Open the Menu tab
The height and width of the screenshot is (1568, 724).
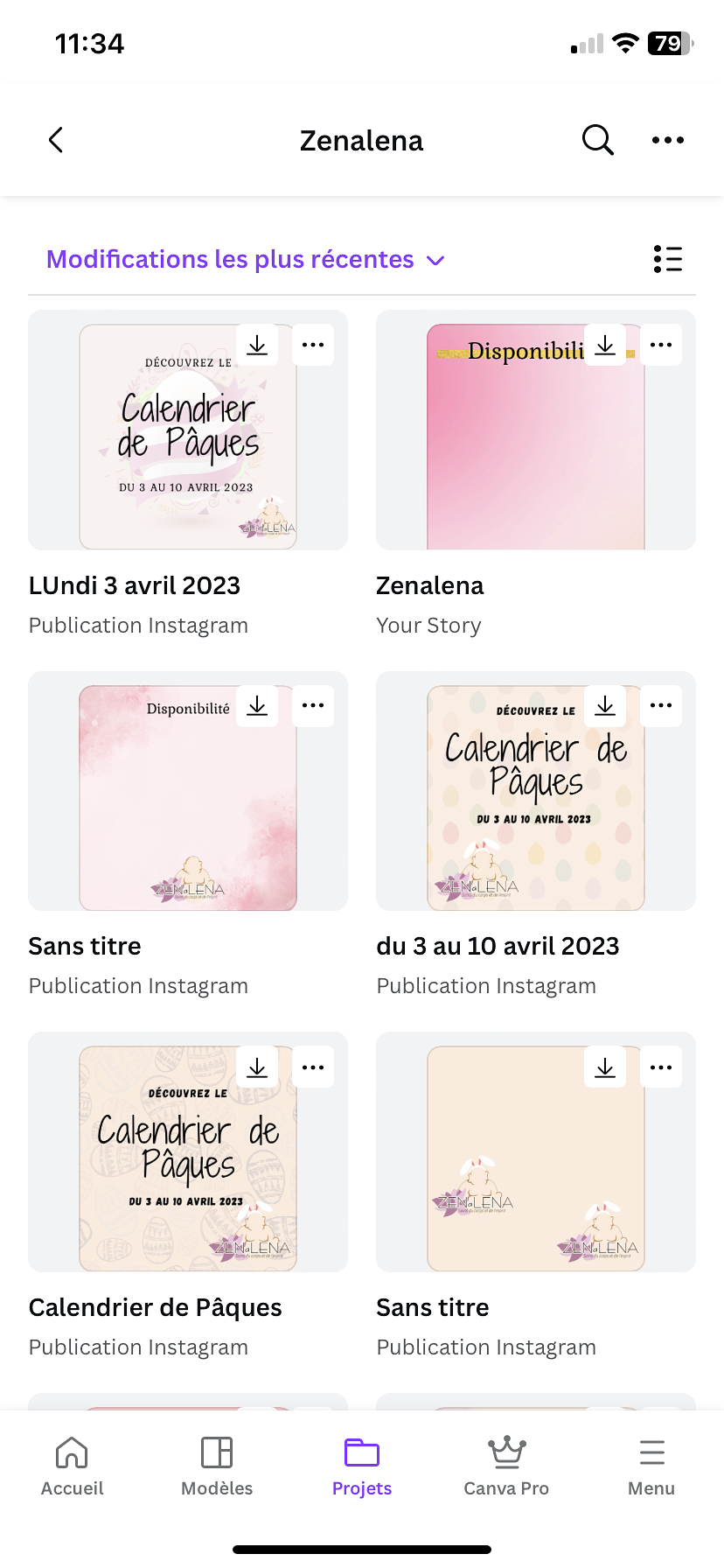[x=651, y=1466]
